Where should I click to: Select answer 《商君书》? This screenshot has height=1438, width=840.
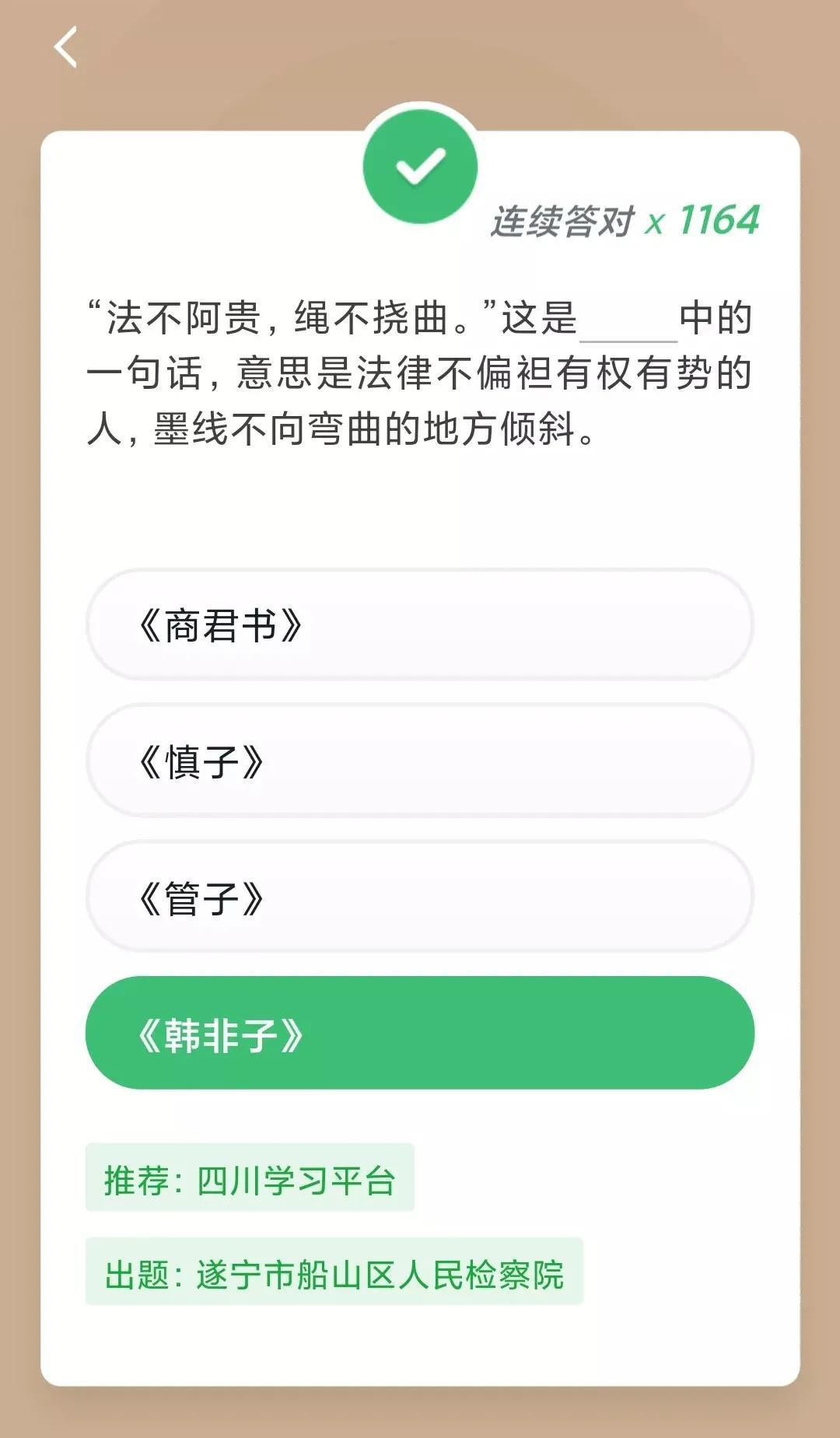tap(419, 625)
